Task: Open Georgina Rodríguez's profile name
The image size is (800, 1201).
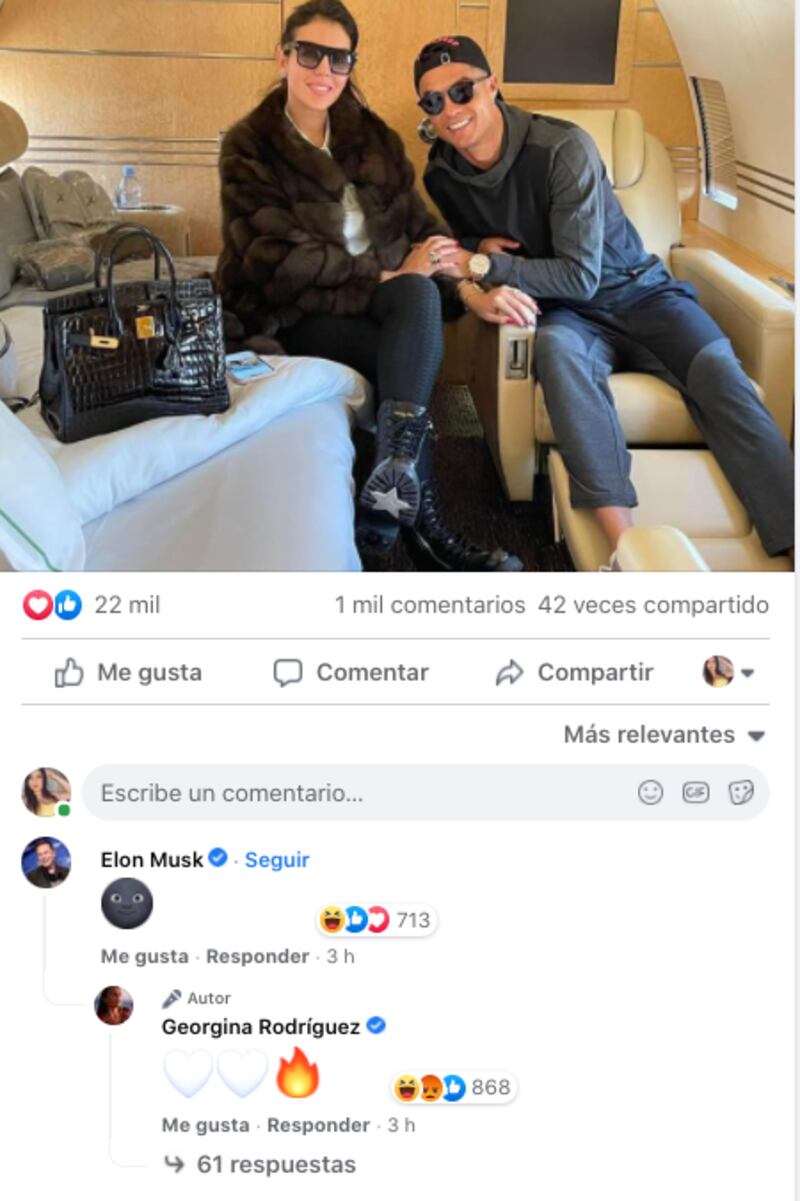Action: pyautogui.click(x=261, y=1027)
